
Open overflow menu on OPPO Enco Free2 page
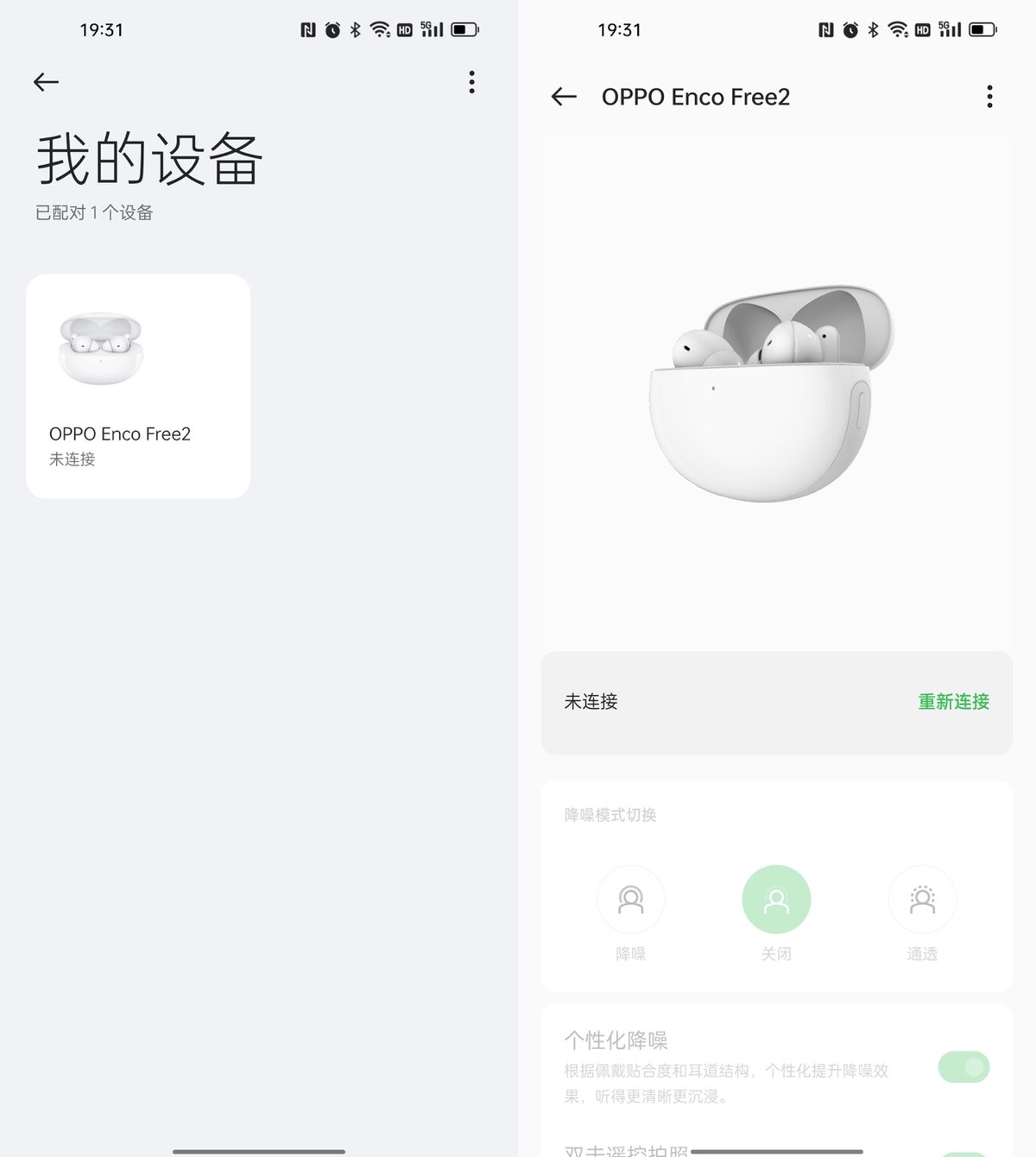(989, 97)
